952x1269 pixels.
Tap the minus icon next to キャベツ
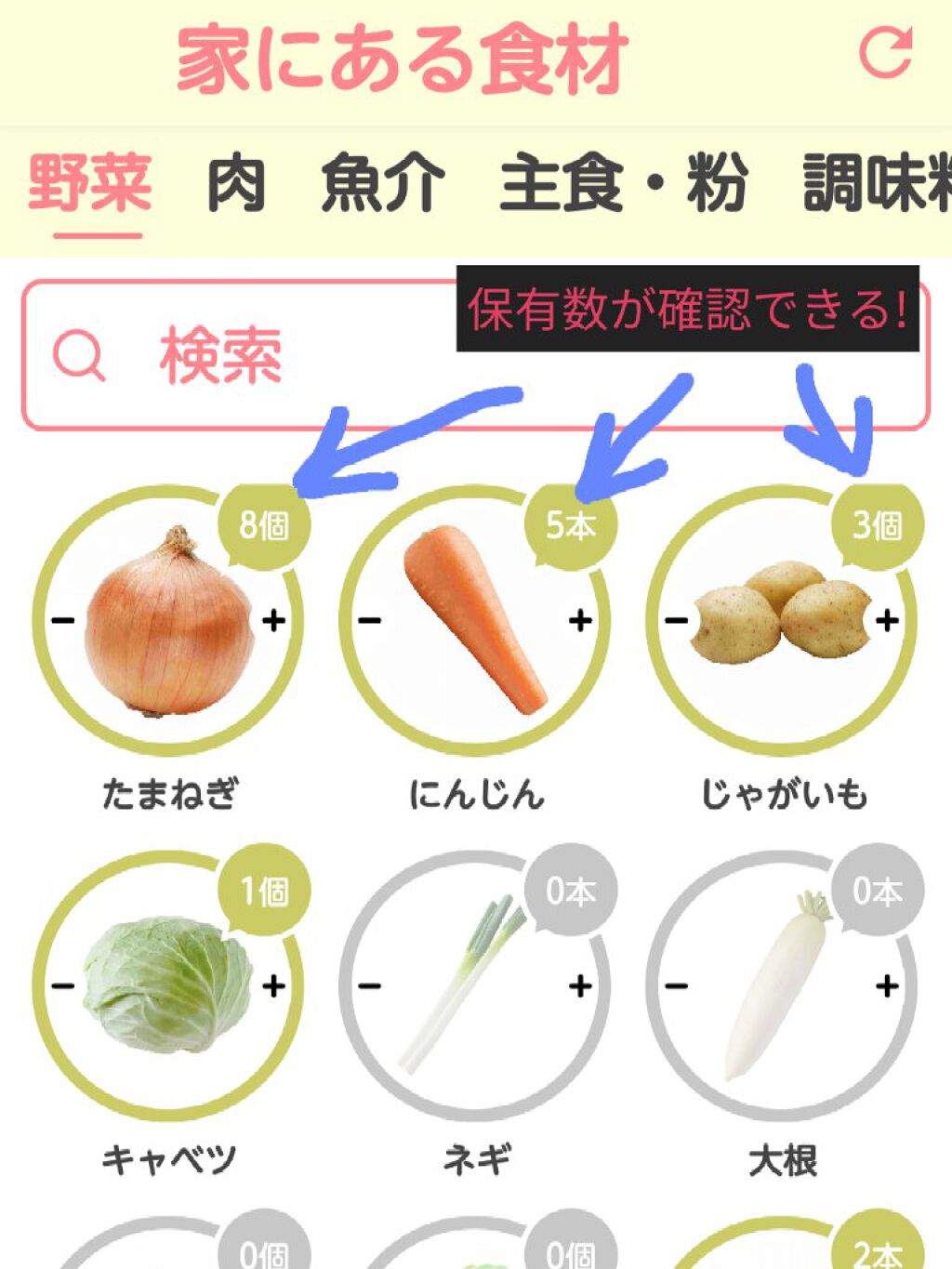pos(61,981)
